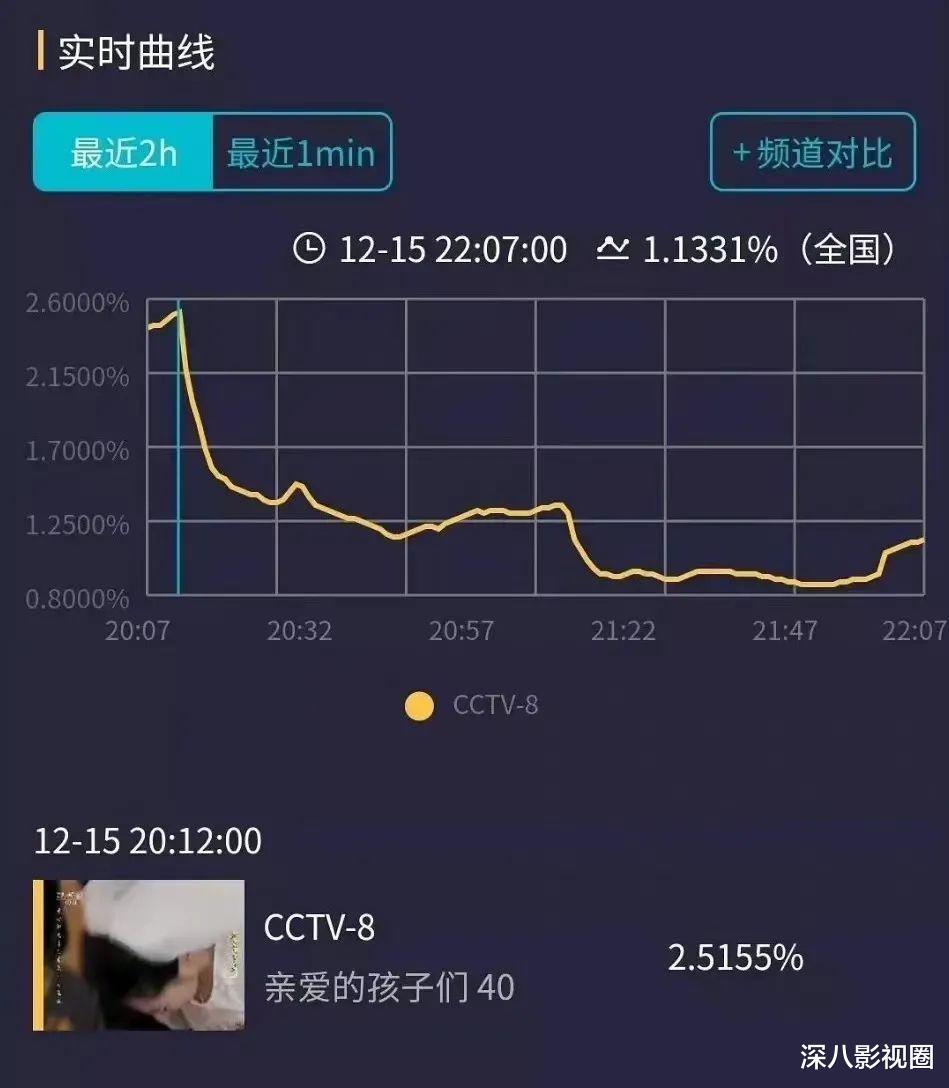Click the 20:07 time axis label
The width and height of the screenshot is (949, 1088).
137,632
